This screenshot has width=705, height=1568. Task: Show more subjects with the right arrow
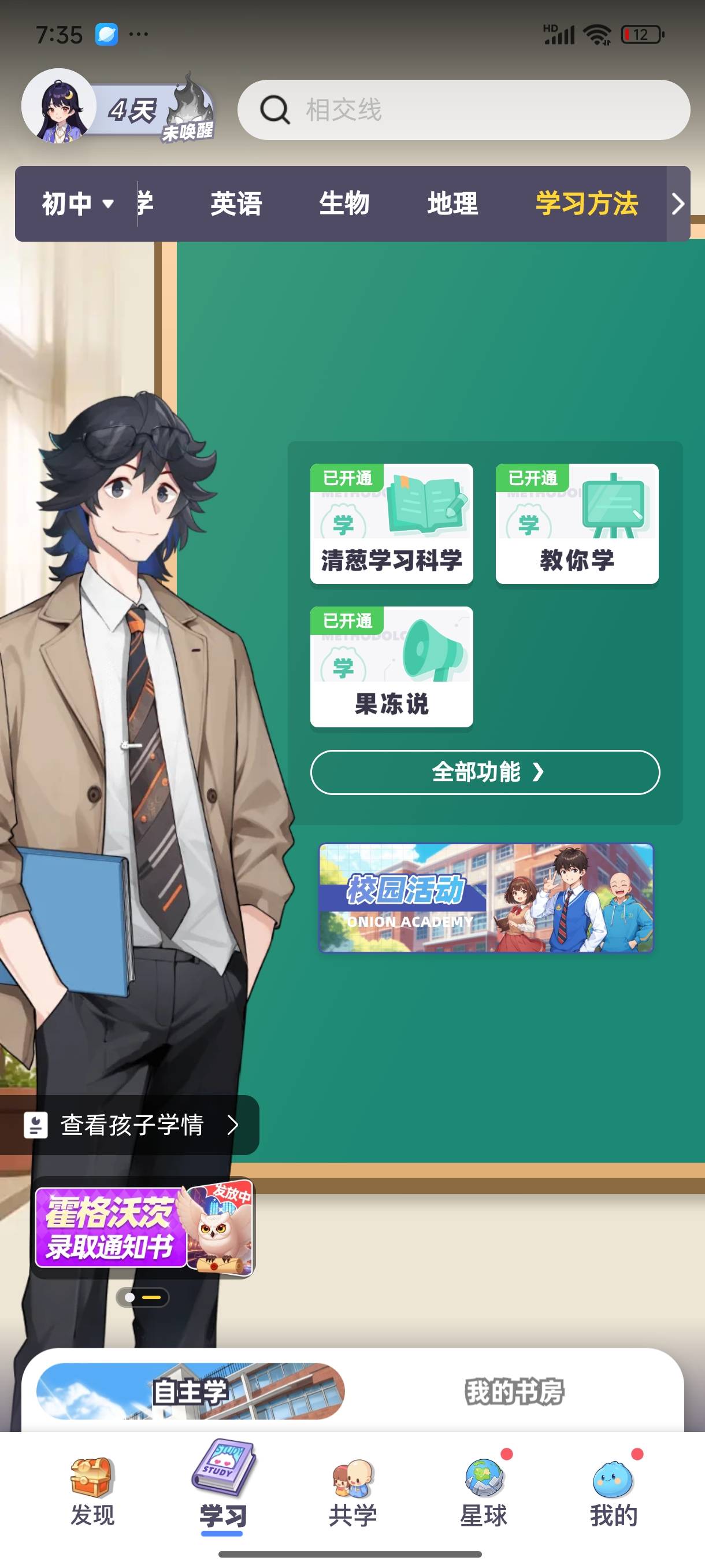tap(678, 204)
